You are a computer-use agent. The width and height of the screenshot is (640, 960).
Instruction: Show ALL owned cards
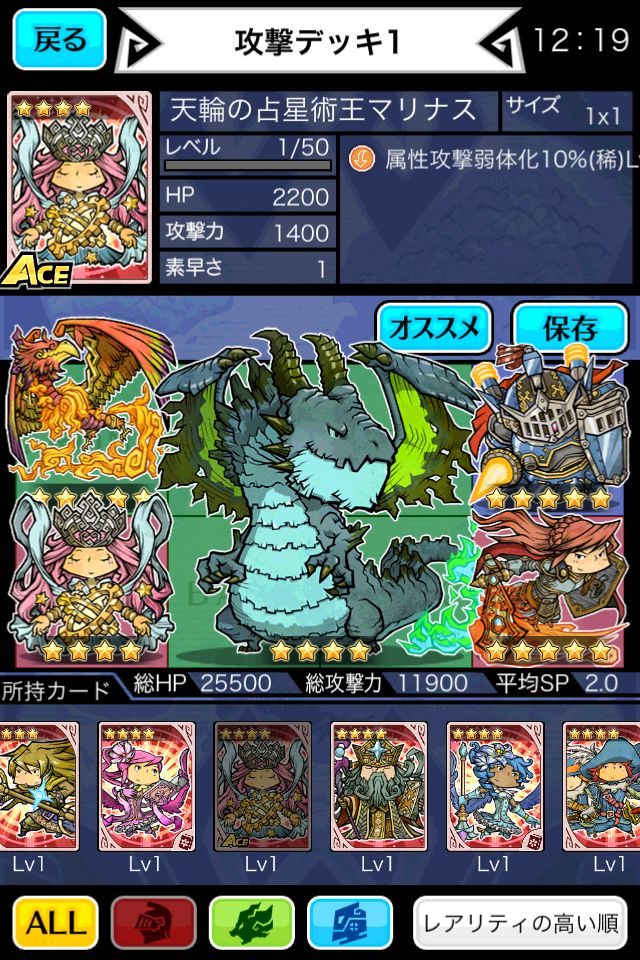(56, 922)
